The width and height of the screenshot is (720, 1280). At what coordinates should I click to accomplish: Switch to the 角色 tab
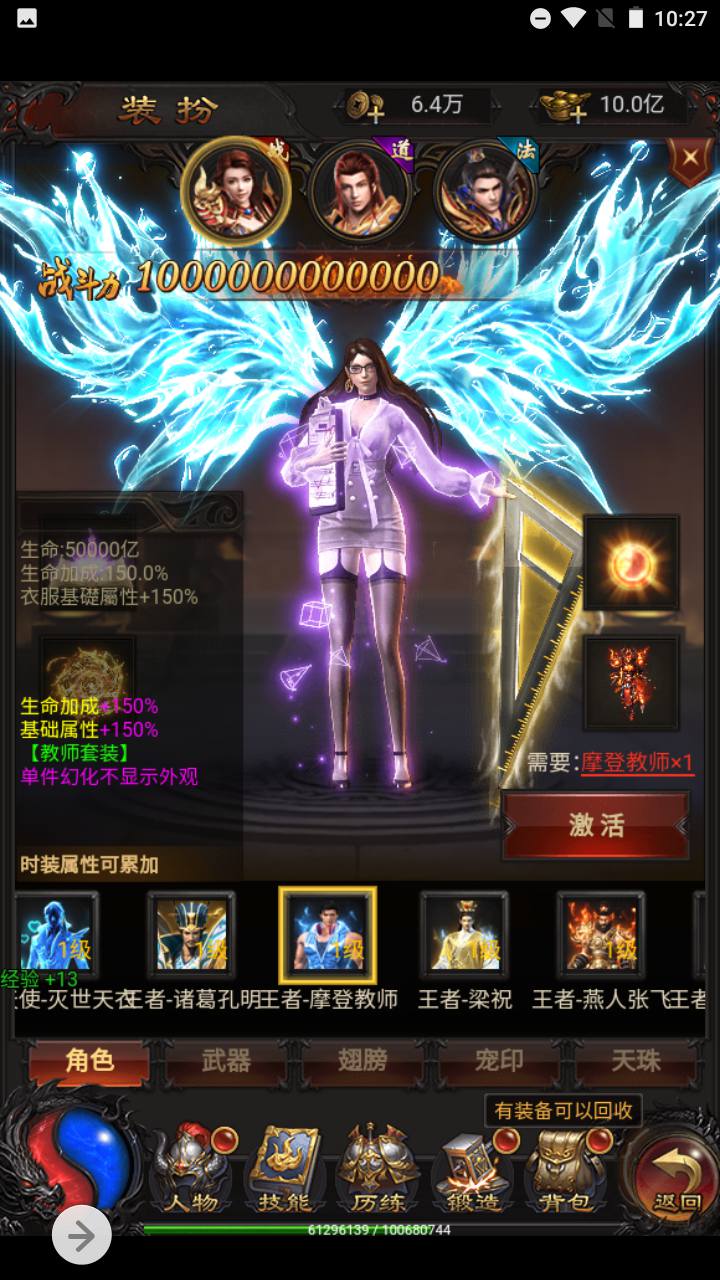tap(88, 1061)
